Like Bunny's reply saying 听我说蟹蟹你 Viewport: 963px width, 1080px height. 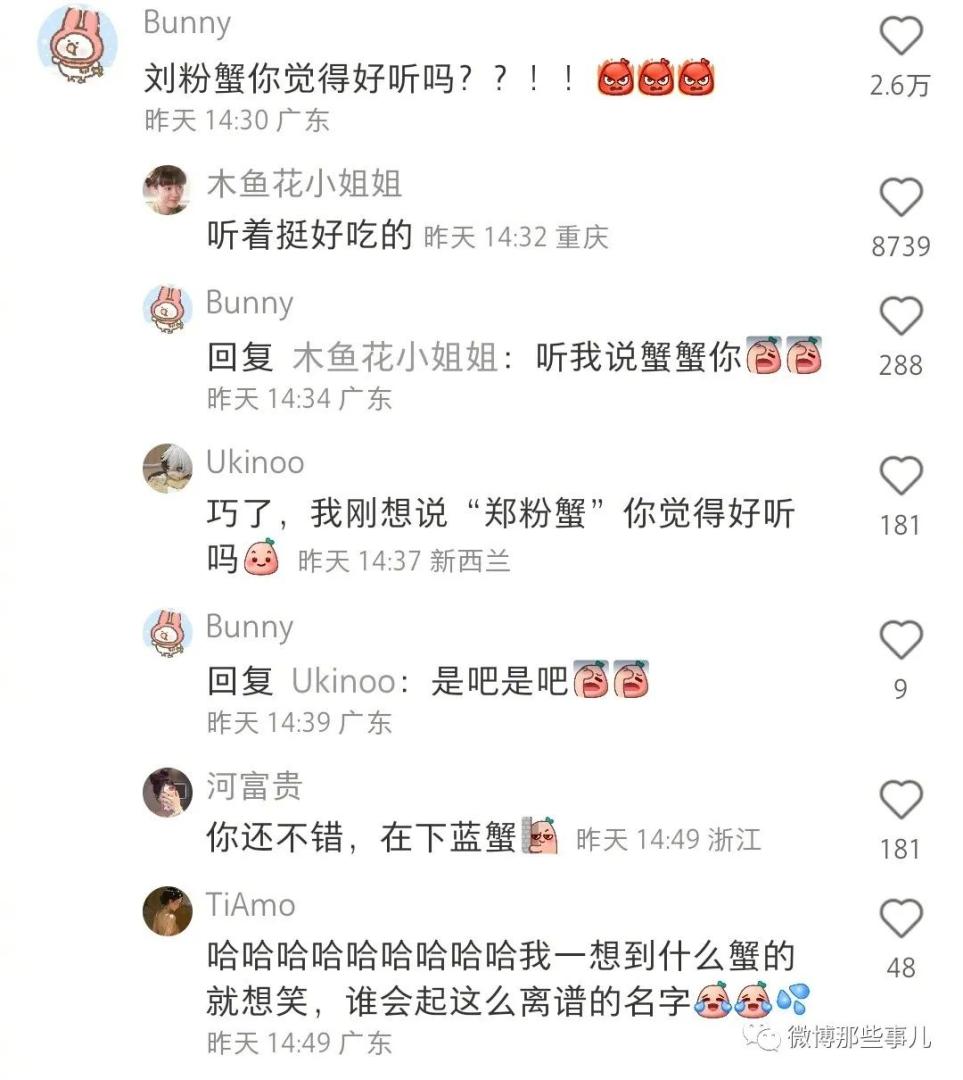[x=900, y=317]
